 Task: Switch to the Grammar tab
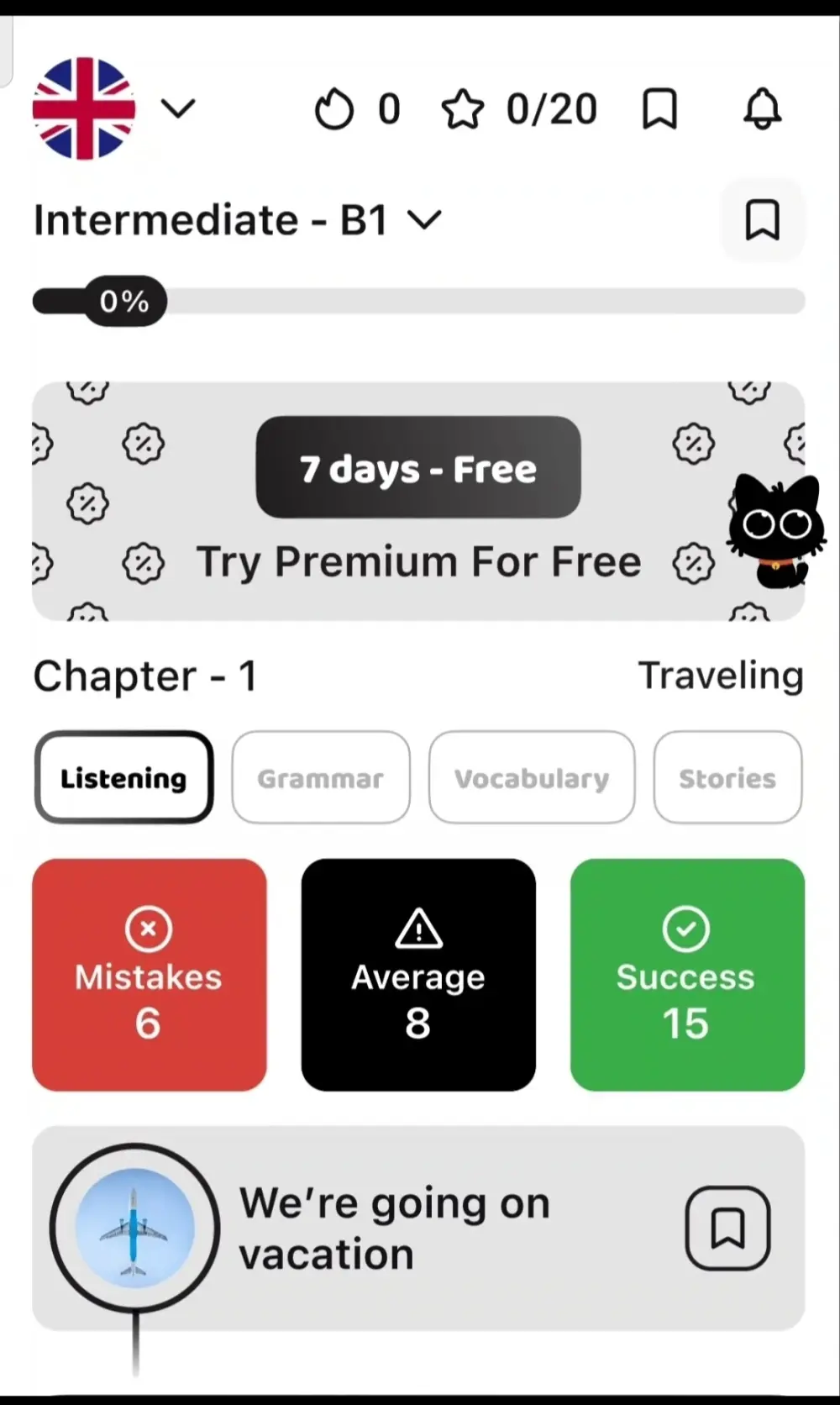321,776
